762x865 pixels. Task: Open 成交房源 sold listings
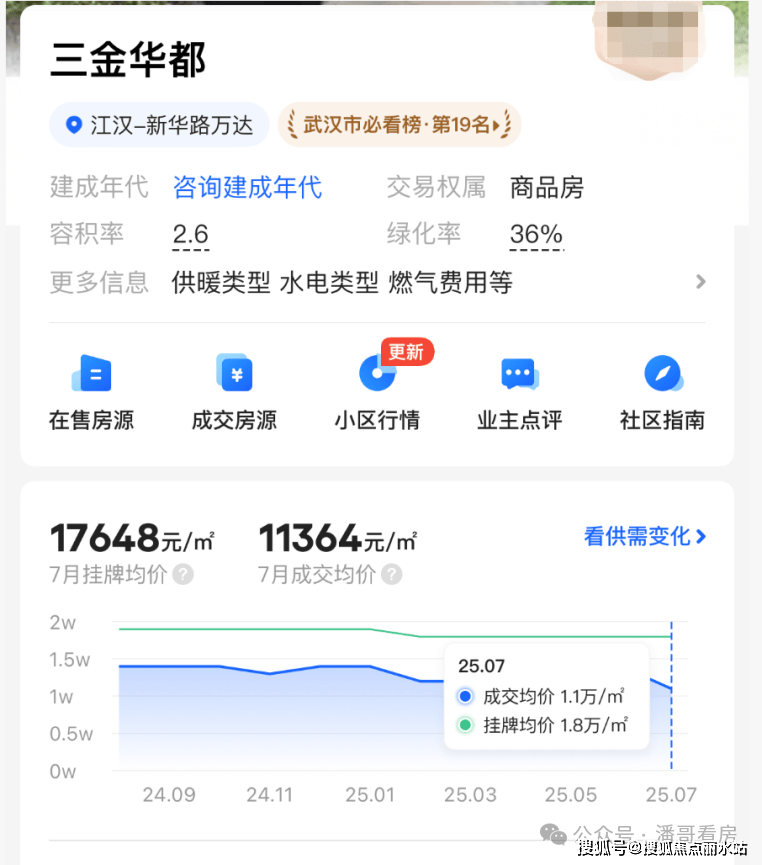tap(234, 392)
